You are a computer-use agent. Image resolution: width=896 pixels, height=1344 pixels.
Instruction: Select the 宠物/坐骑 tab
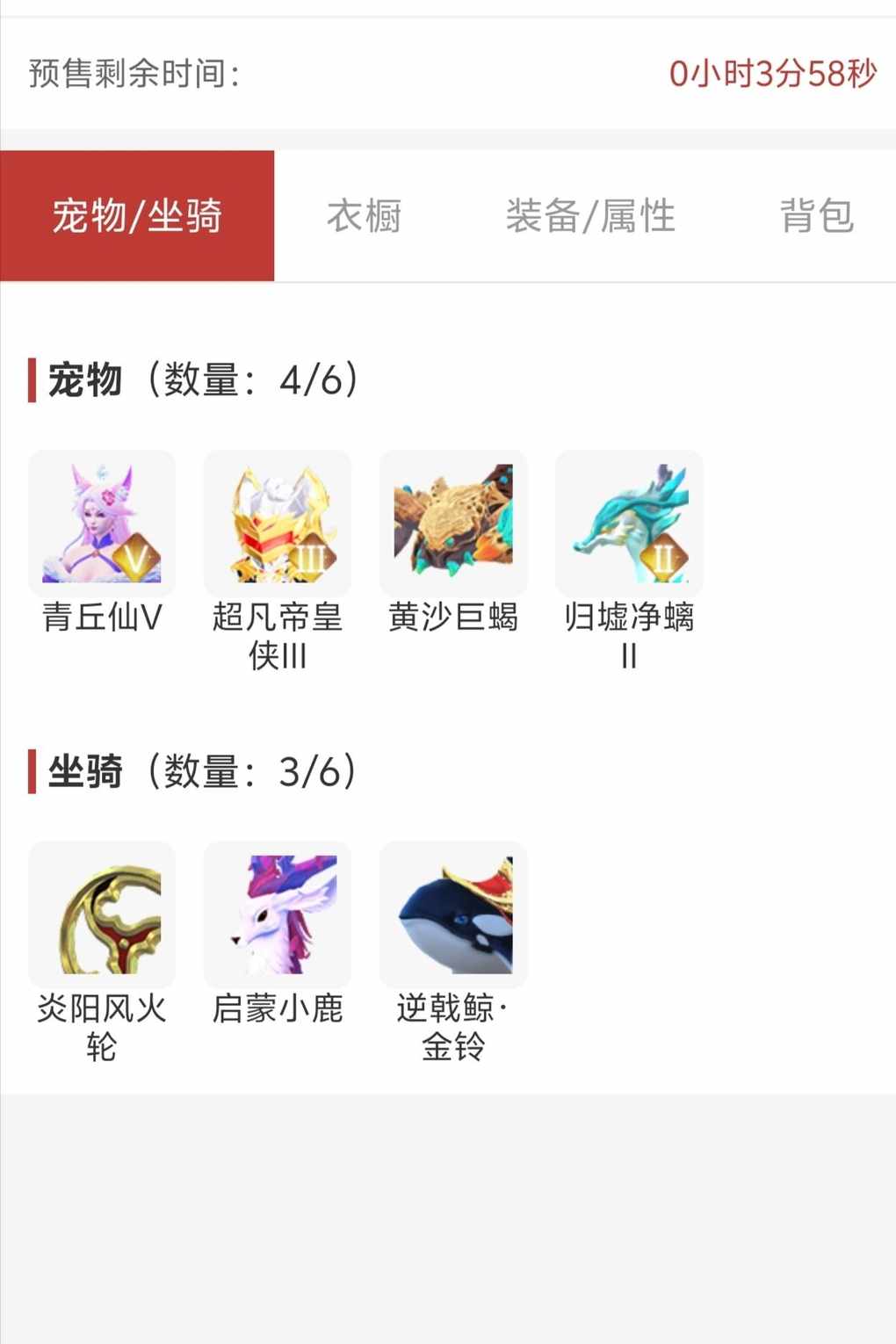137,216
